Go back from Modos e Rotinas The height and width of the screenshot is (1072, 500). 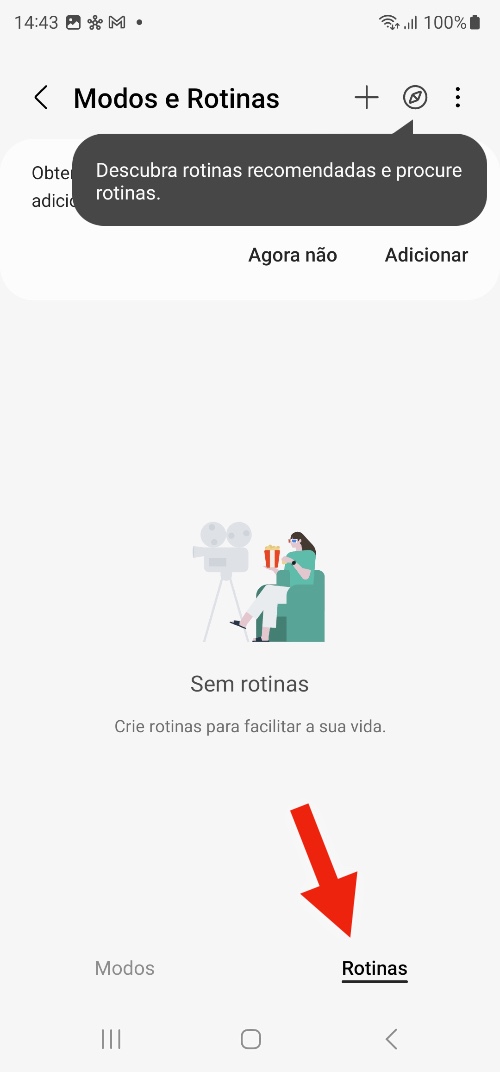[x=41, y=98]
